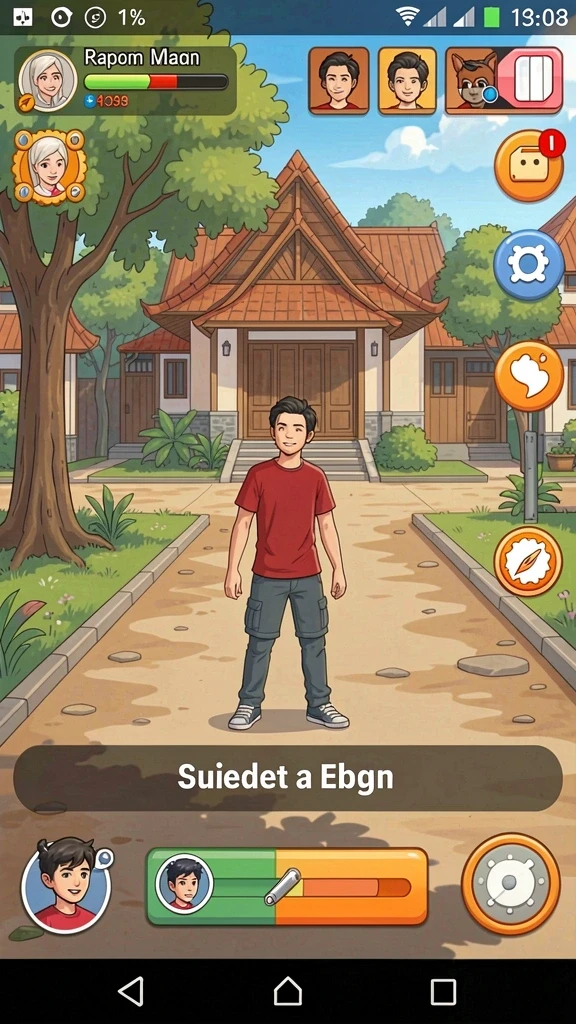Tap the gold-framed character badge
This screenshot has height=1024, width=576.
point(49,165)
